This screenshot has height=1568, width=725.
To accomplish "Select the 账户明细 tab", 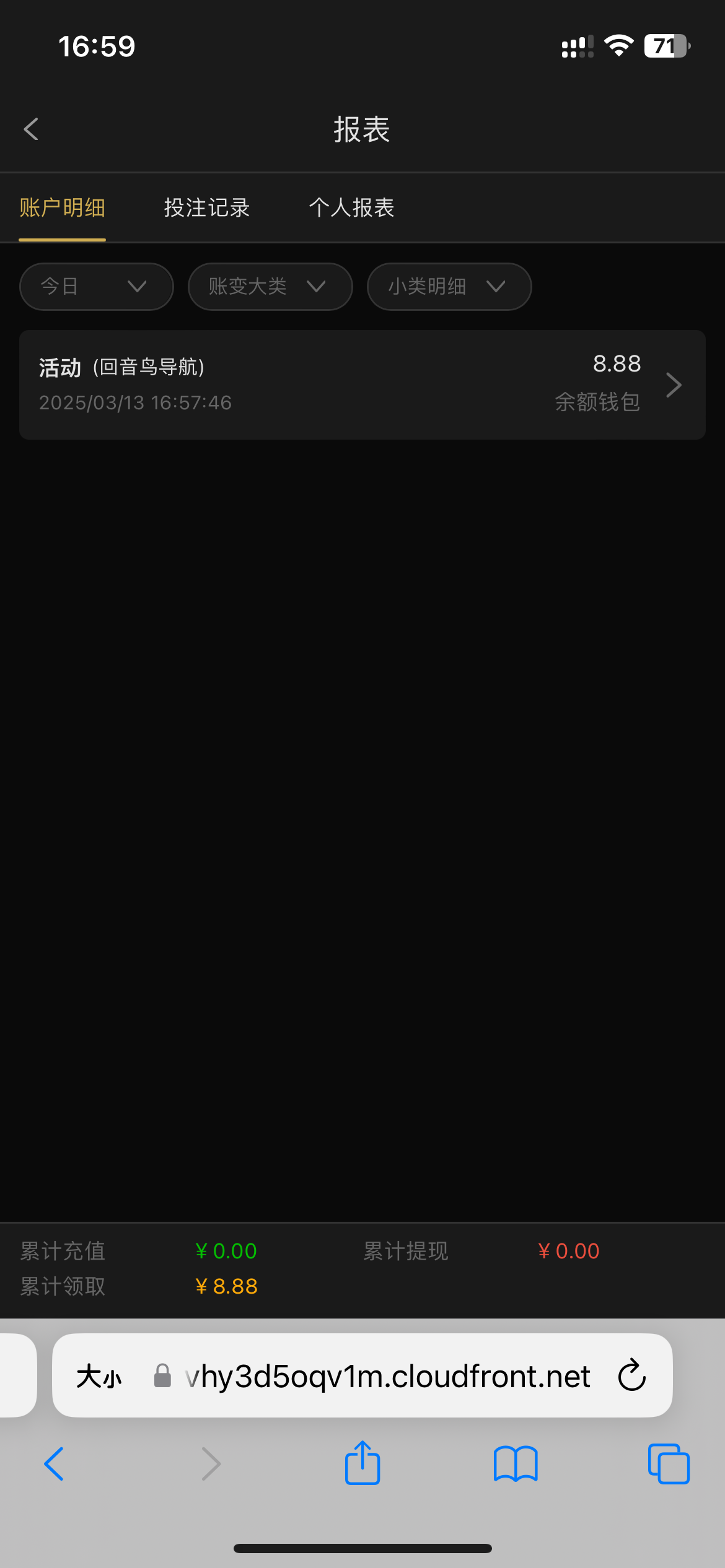I will pos(62,207).
